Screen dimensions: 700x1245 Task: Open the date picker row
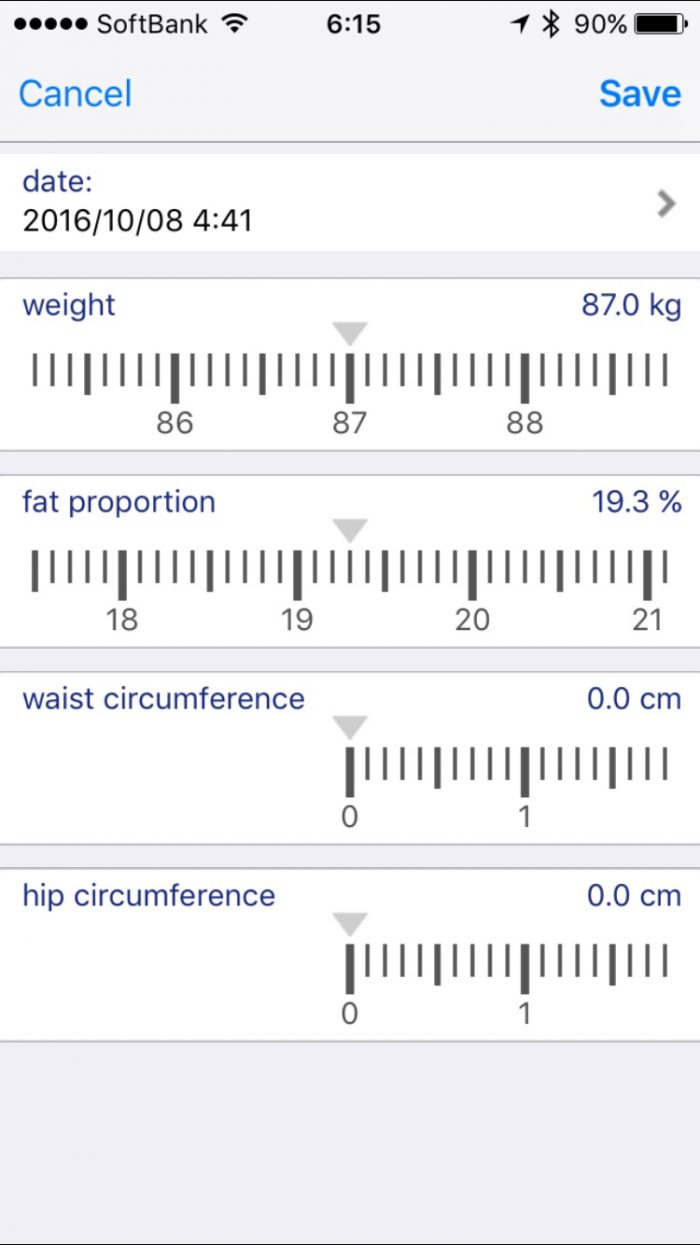(350, 202)
